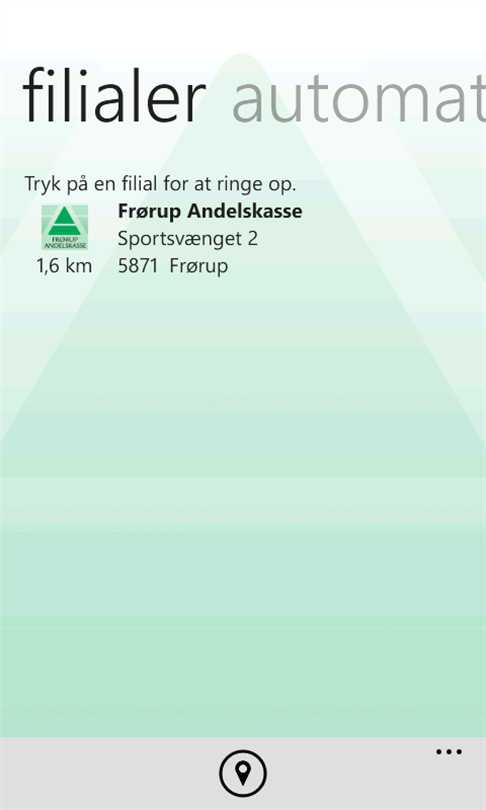Call the Frørup Andelskasse branch
The height and width of the screenshot is (810, 486).
tap(169, 239)
